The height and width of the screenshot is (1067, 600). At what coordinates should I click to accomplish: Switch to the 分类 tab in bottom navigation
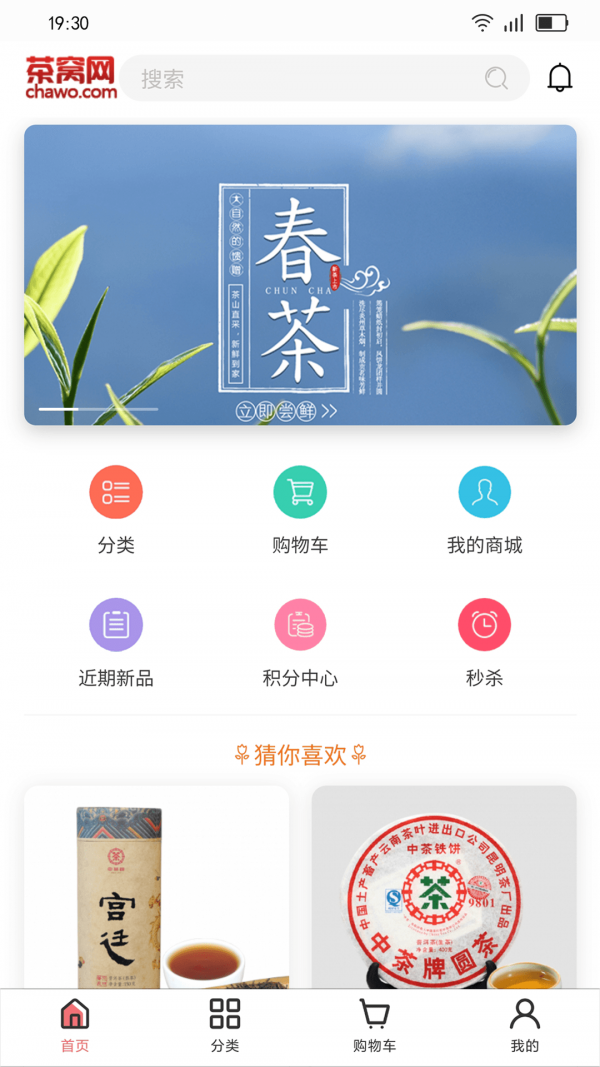tap(225, 1026)
